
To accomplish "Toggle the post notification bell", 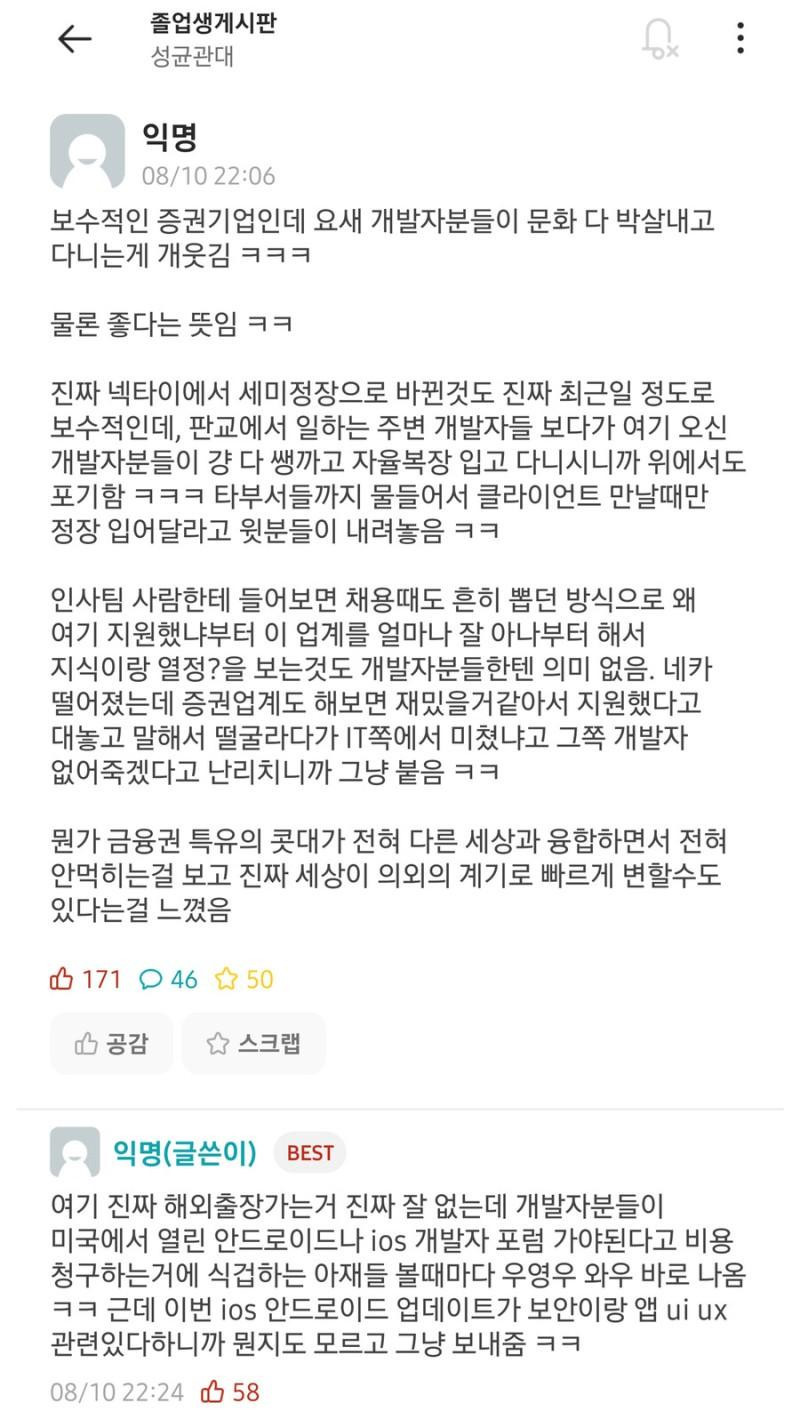I will click(x=659, y=38).
